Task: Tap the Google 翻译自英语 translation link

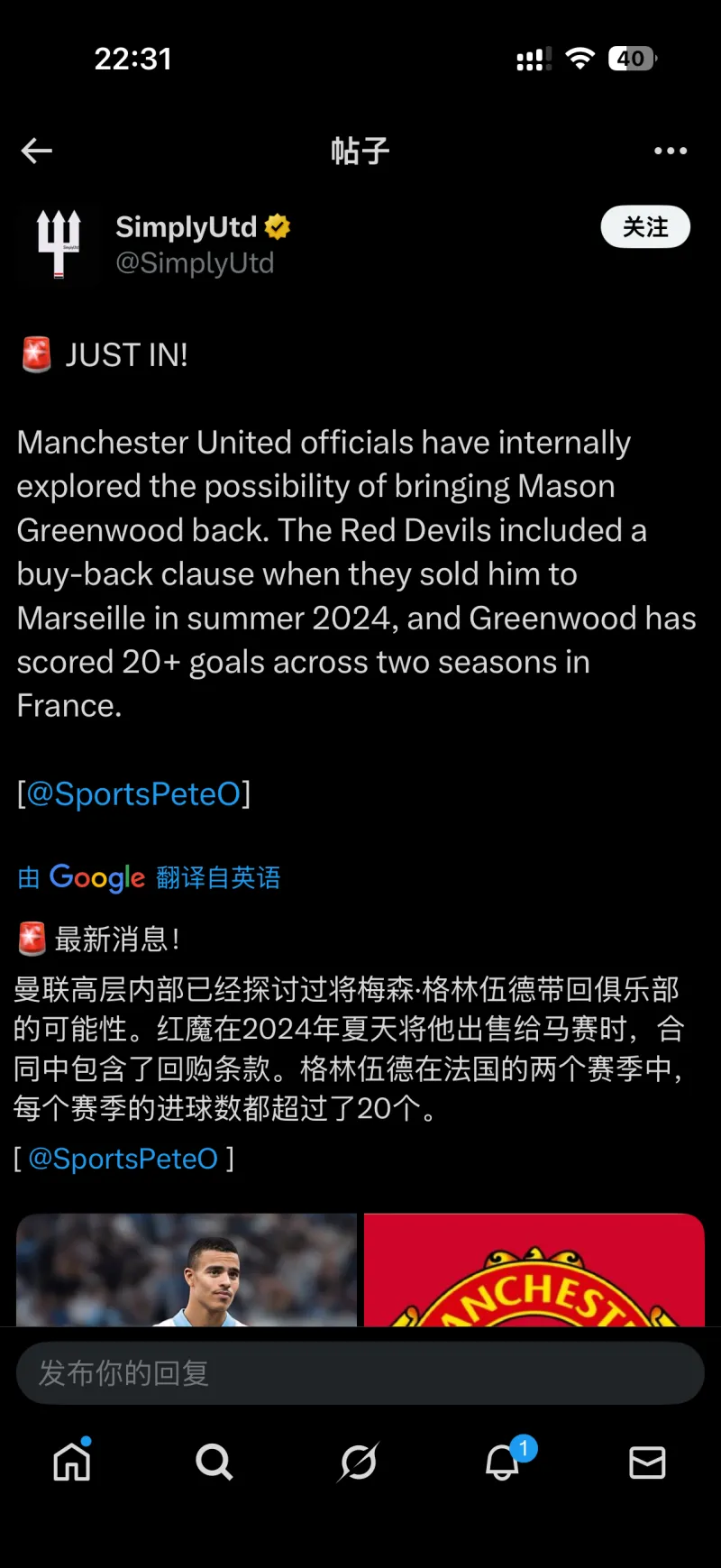Action: tap(150, 877)
